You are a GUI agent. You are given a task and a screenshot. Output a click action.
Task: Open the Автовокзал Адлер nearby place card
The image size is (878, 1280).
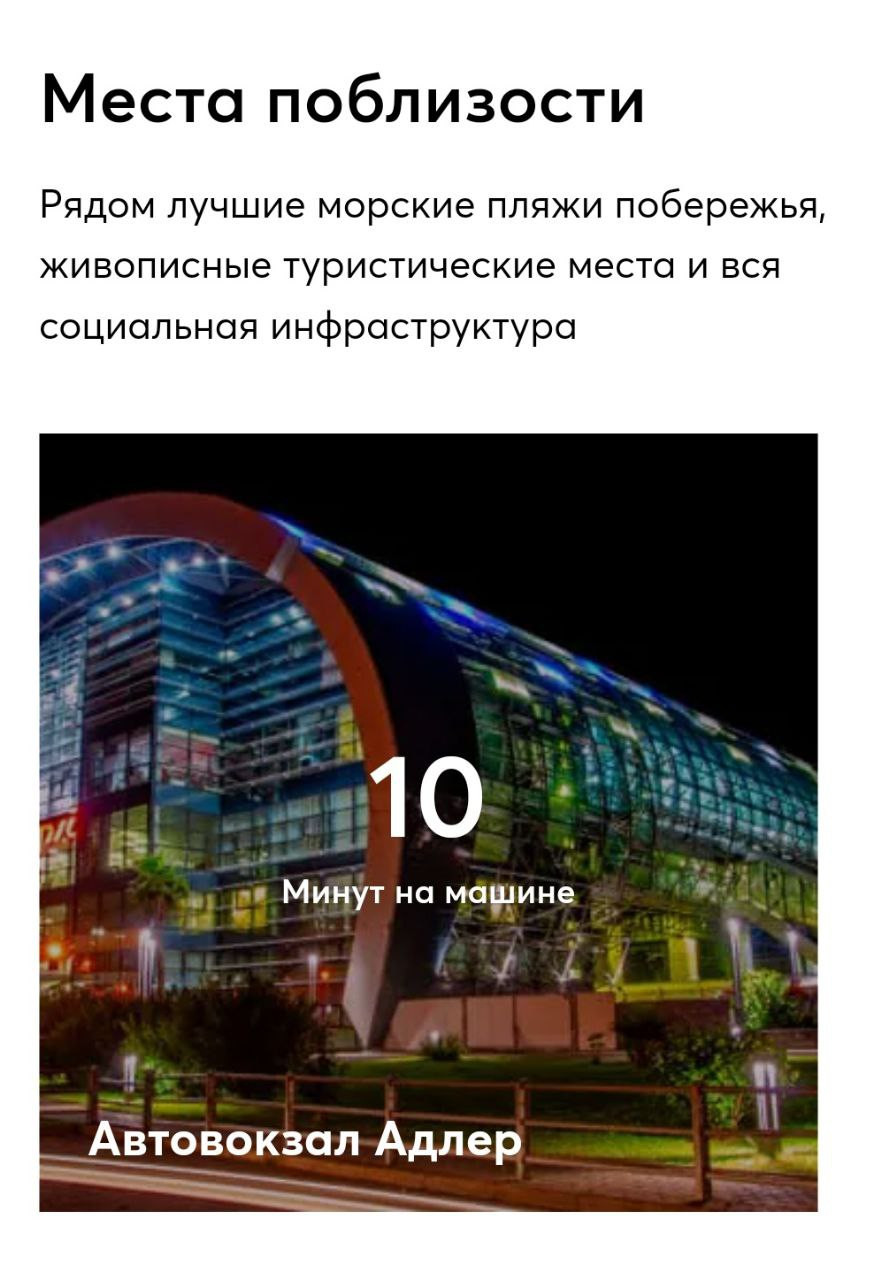click(428, 822)
